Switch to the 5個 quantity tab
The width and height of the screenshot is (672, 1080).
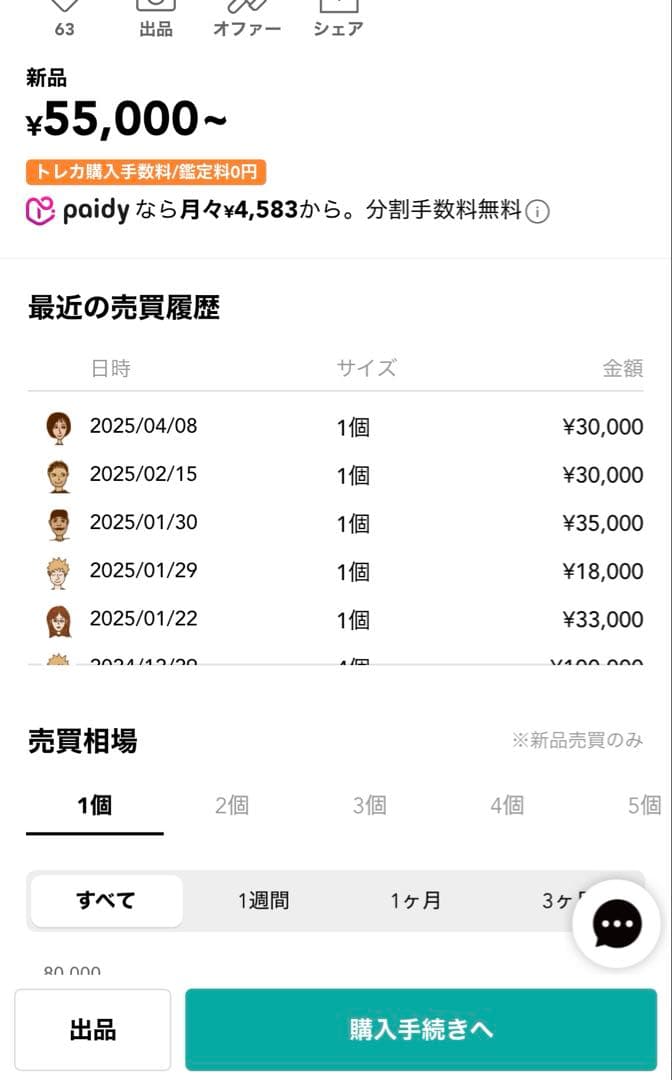click(x=643, y=805)
